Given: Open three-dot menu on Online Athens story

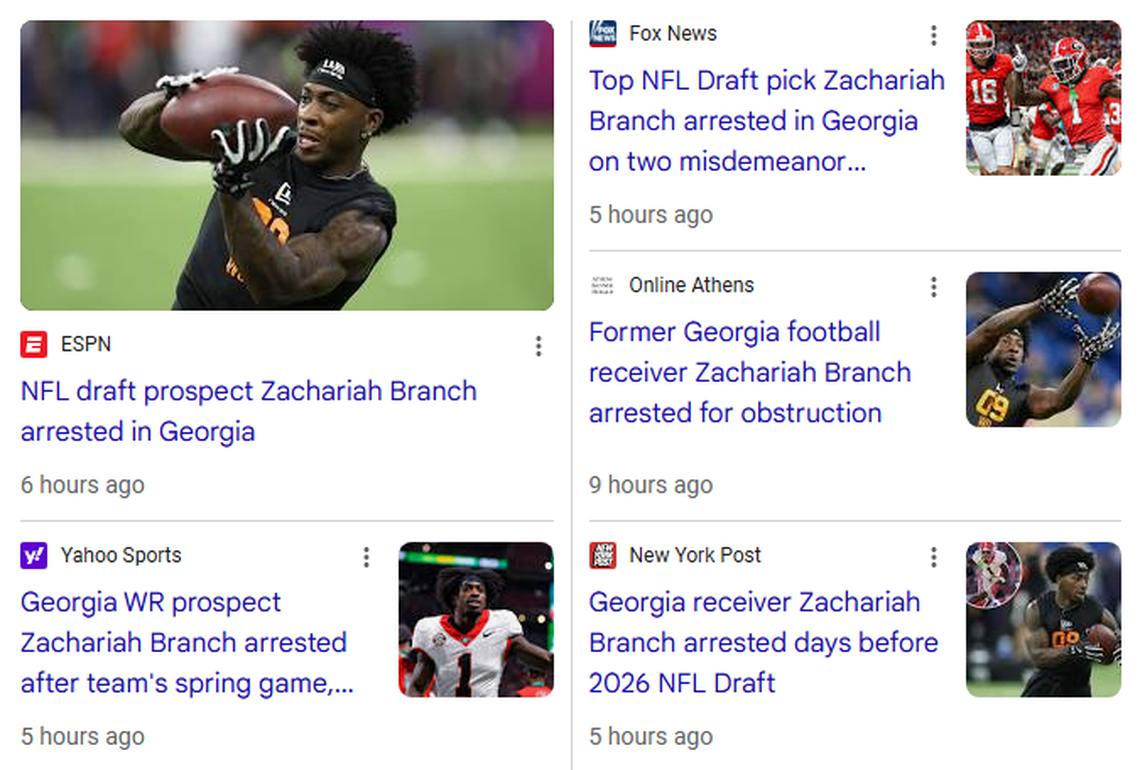Looking at the screenshot, I should pyautogui.click(x=933, y=287).
